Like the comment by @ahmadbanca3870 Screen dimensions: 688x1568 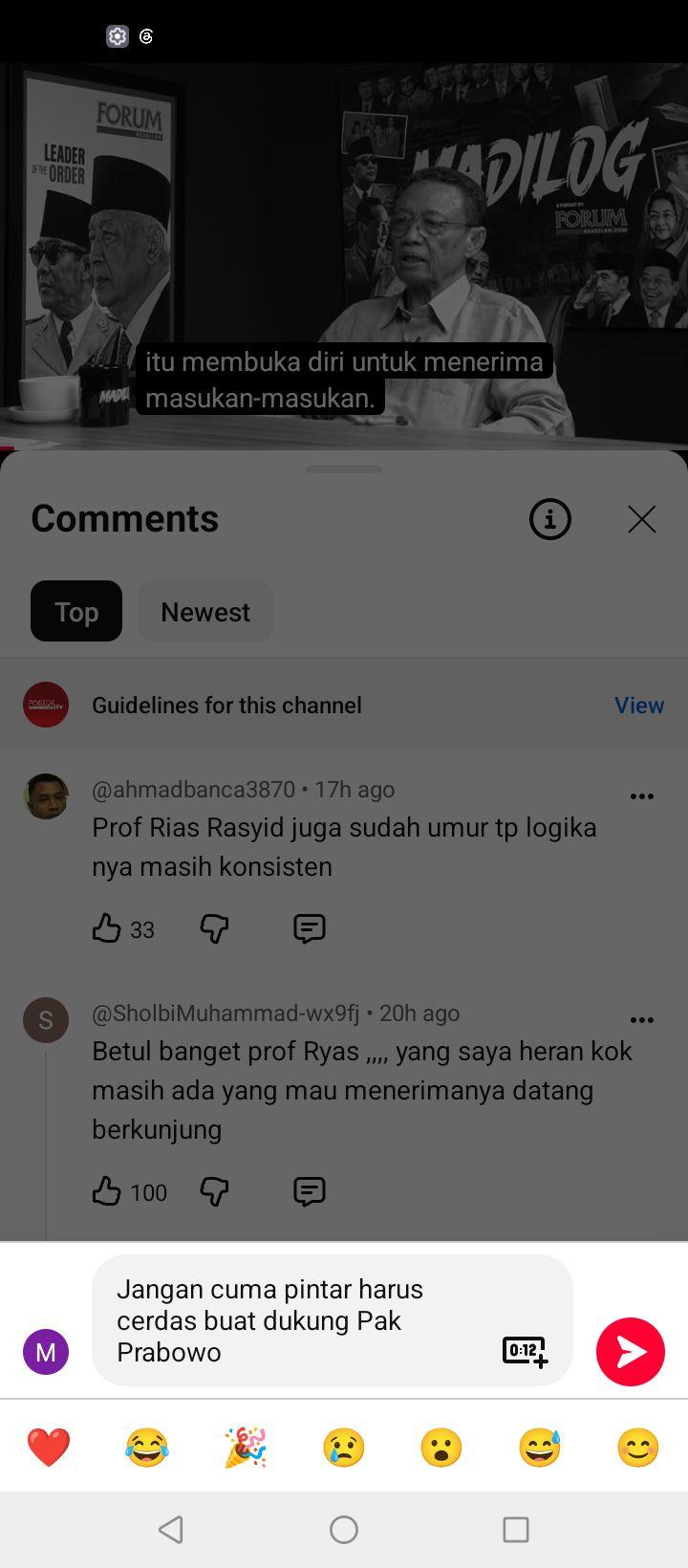pos(106,928)
